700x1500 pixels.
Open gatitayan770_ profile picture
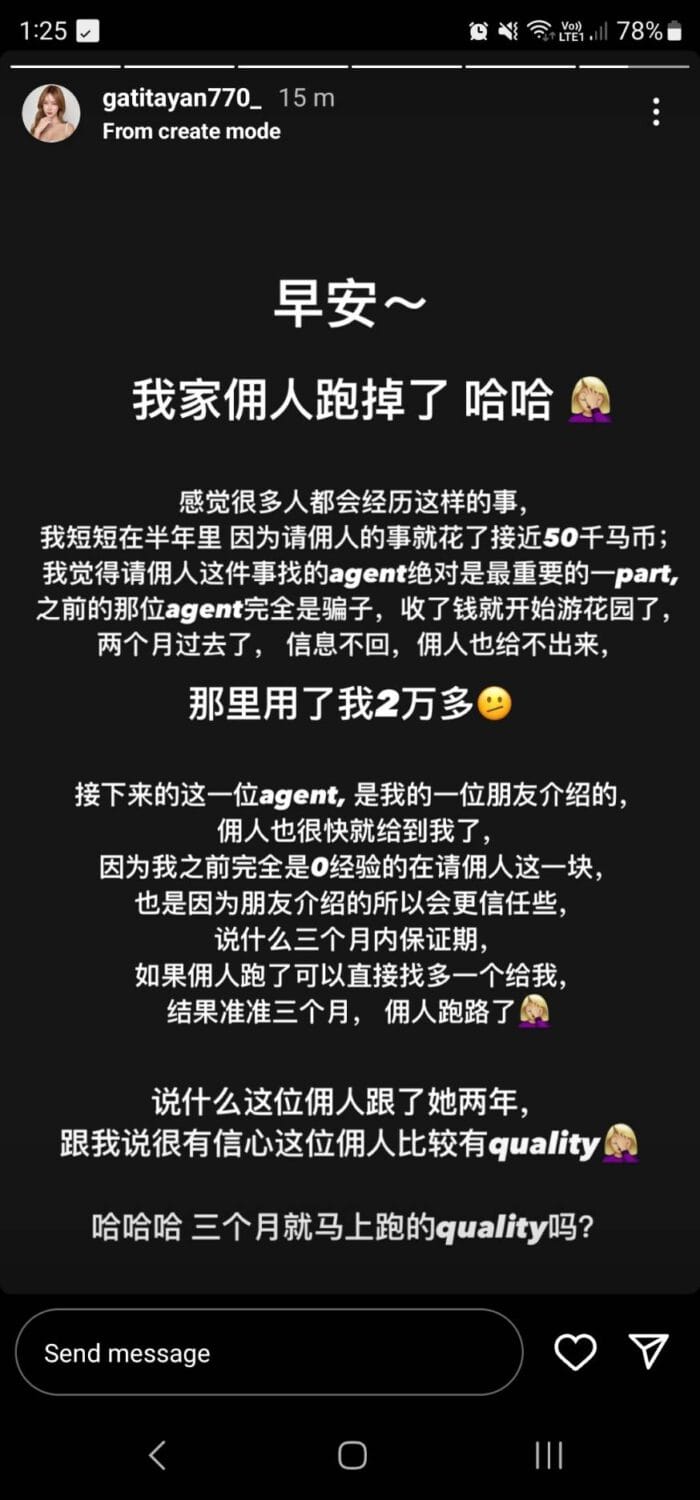[x=51, y=113]
